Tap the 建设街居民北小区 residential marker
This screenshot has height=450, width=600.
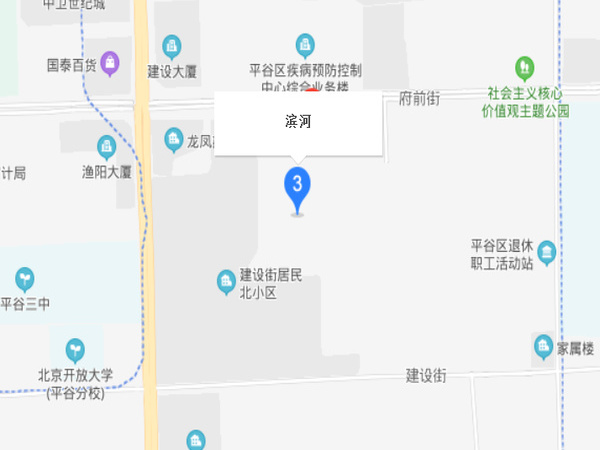pos(227,283)
